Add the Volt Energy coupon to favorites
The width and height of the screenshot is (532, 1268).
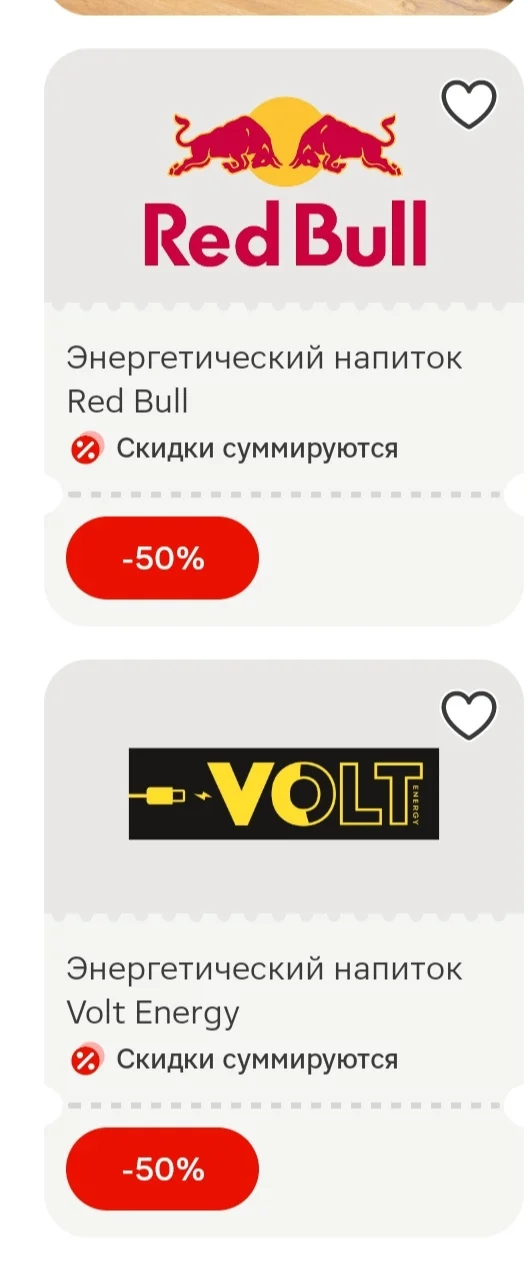pyautogui.click(x=469, y=715)
